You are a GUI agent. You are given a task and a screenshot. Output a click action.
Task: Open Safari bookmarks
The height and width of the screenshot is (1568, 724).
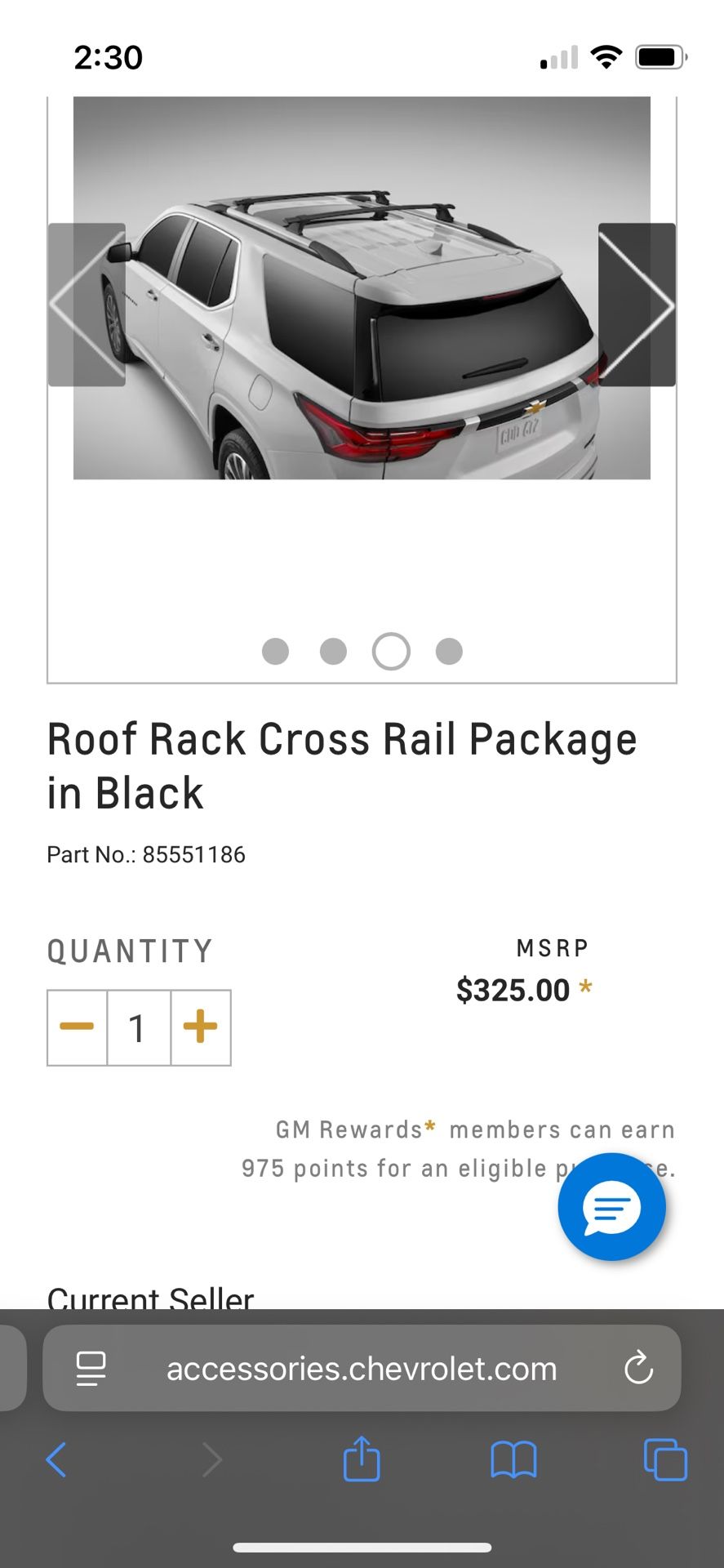(513, 1459)
